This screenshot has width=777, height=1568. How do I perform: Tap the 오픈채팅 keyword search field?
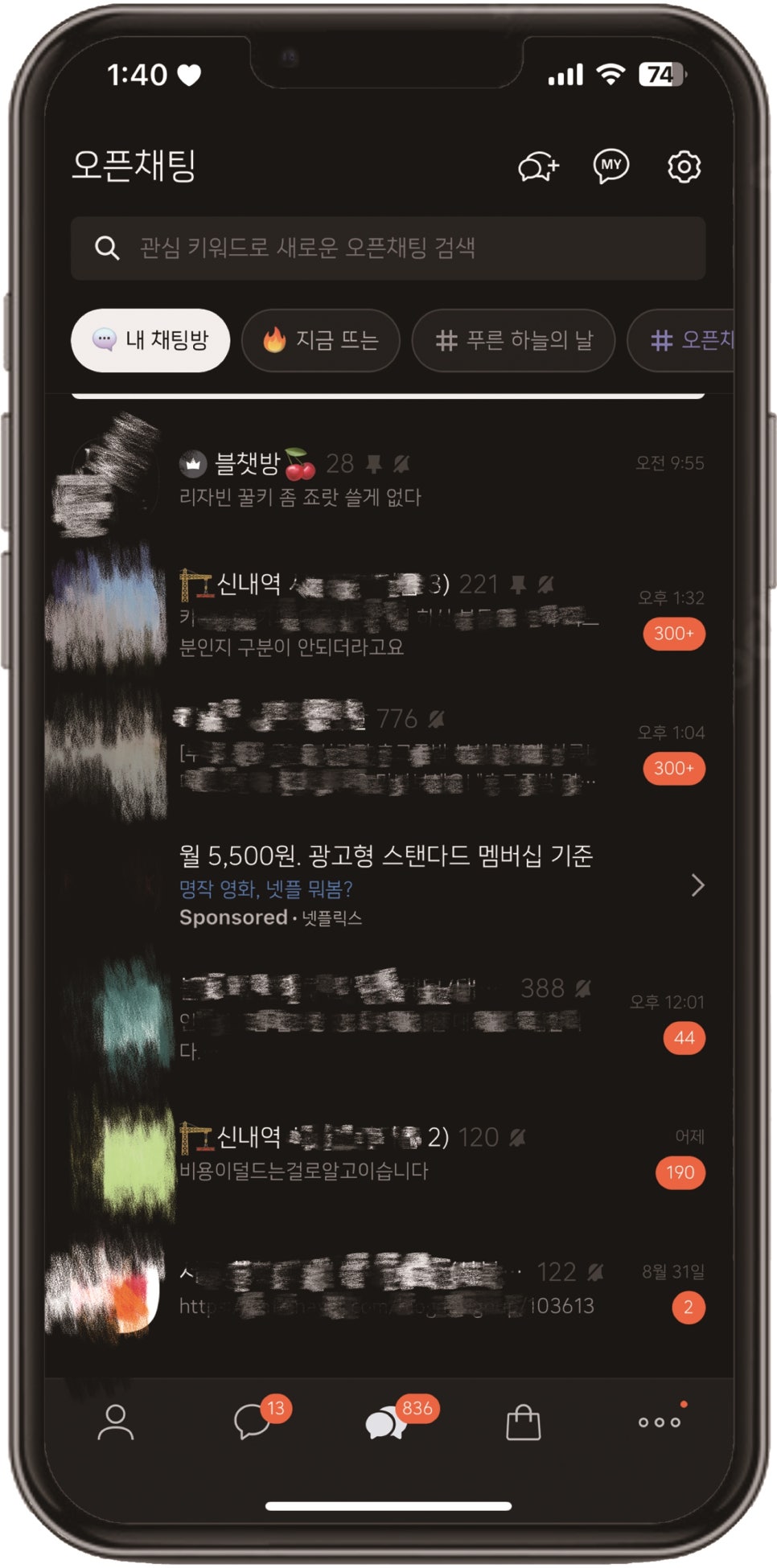(388, 248)
